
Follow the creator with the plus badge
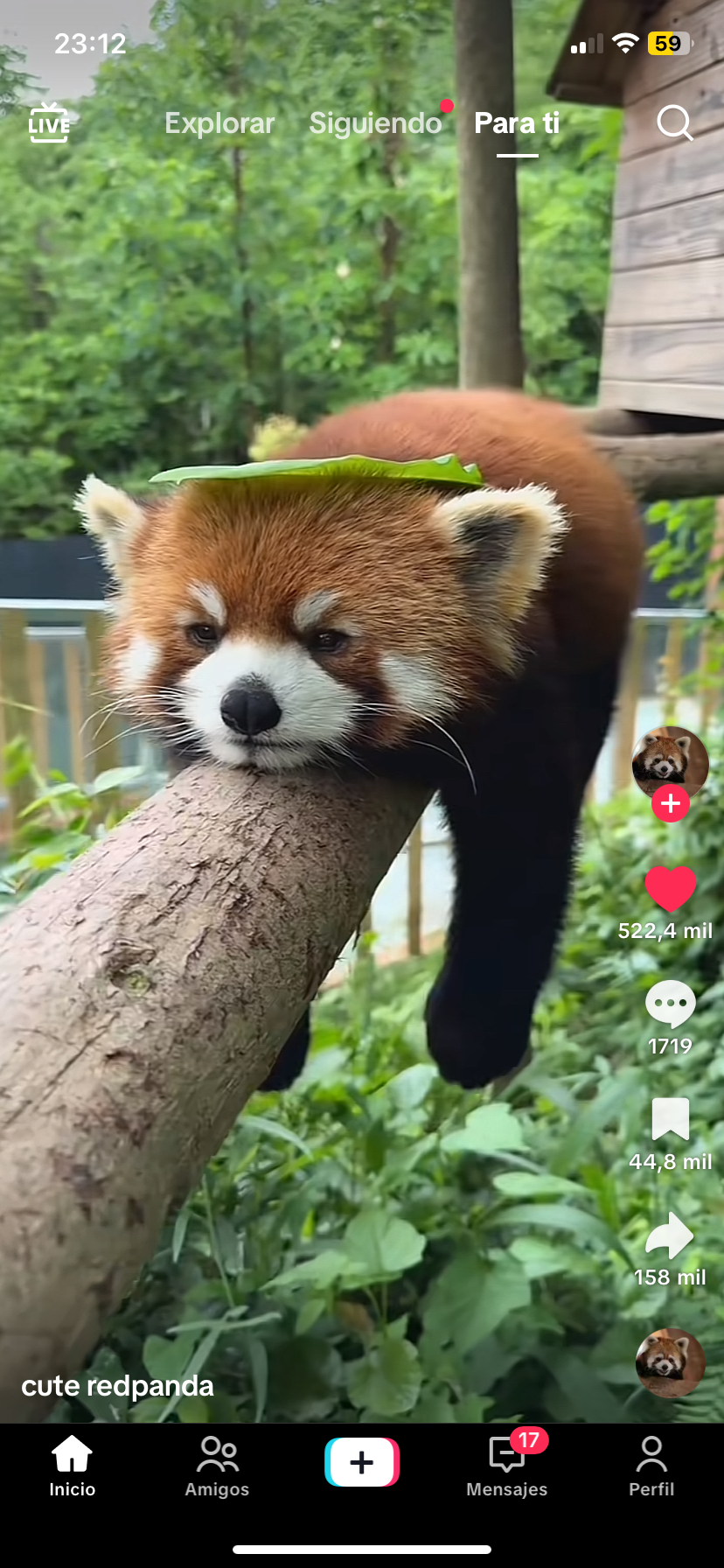pos(670,803)
